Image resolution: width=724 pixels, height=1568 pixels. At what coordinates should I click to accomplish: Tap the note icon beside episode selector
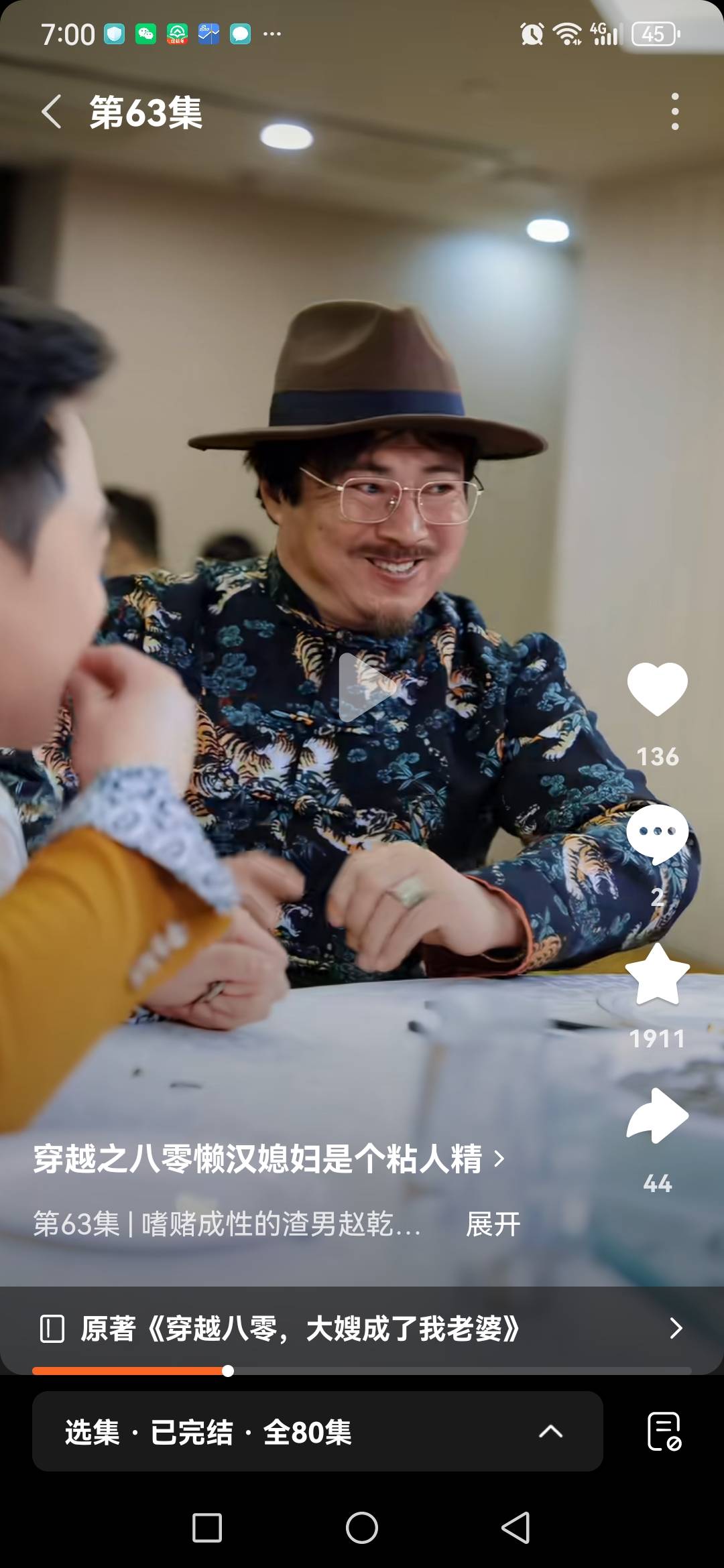tap(664, 1431)
